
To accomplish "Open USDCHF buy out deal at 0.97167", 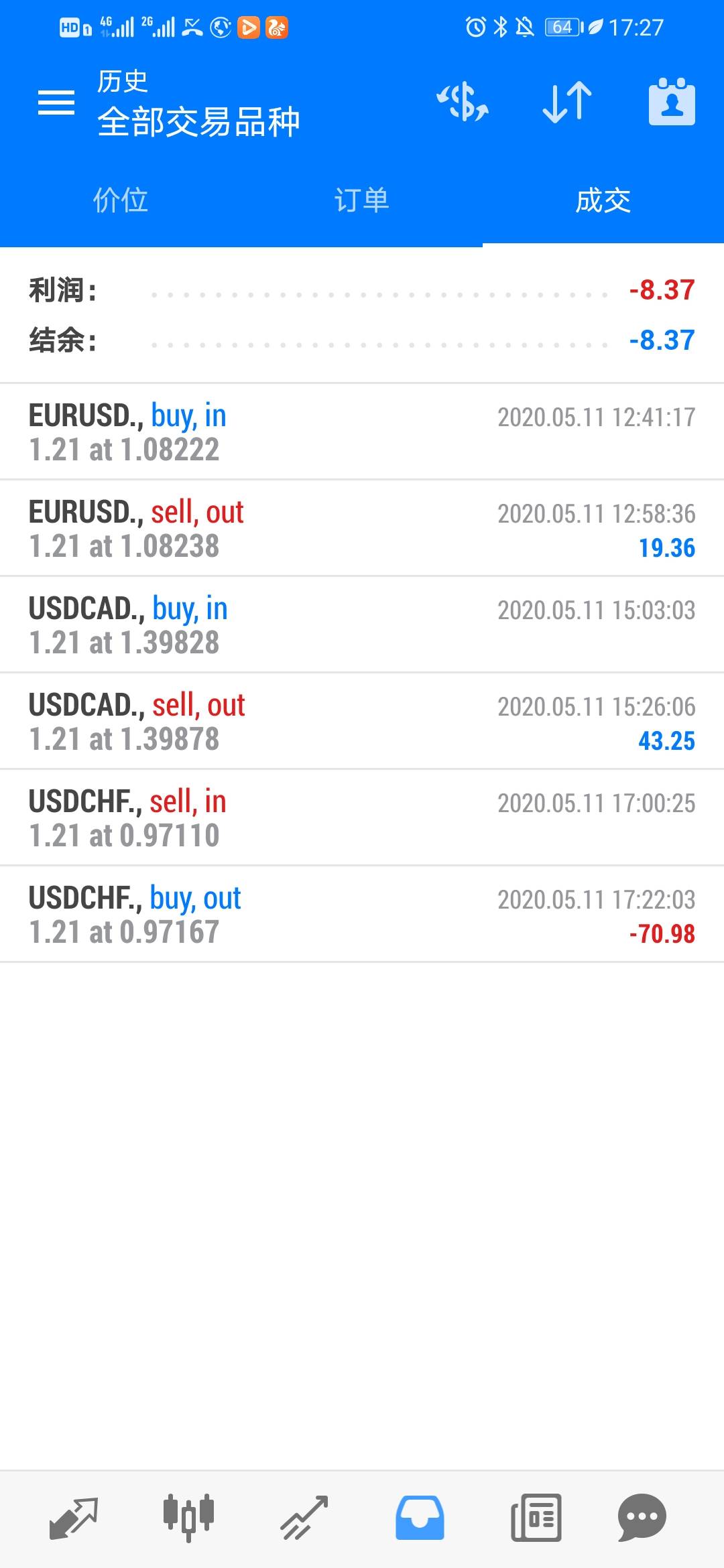I will pyautogui.click(x=362, y=915).
